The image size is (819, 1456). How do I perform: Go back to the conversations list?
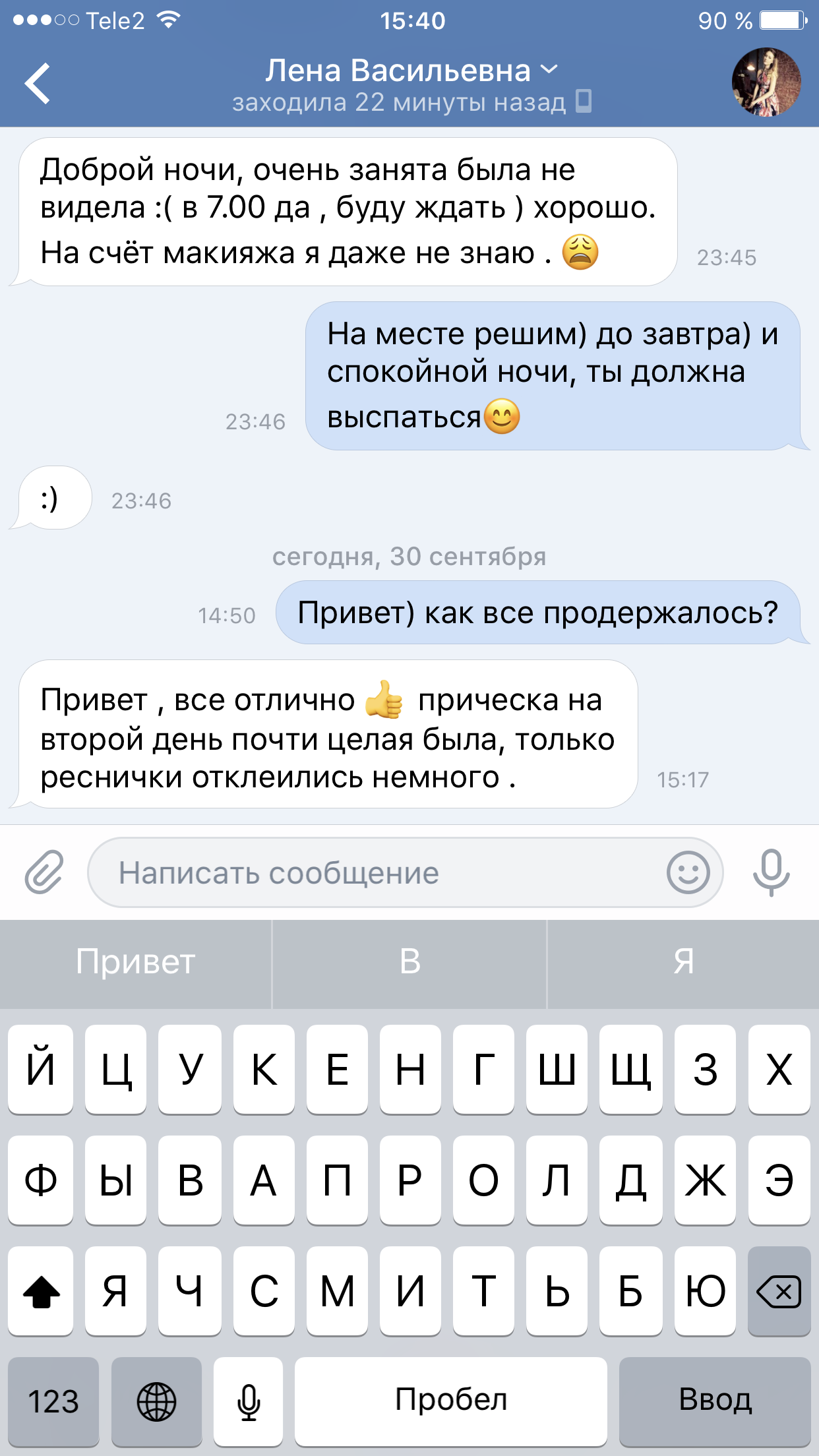[x=38, y=83]
